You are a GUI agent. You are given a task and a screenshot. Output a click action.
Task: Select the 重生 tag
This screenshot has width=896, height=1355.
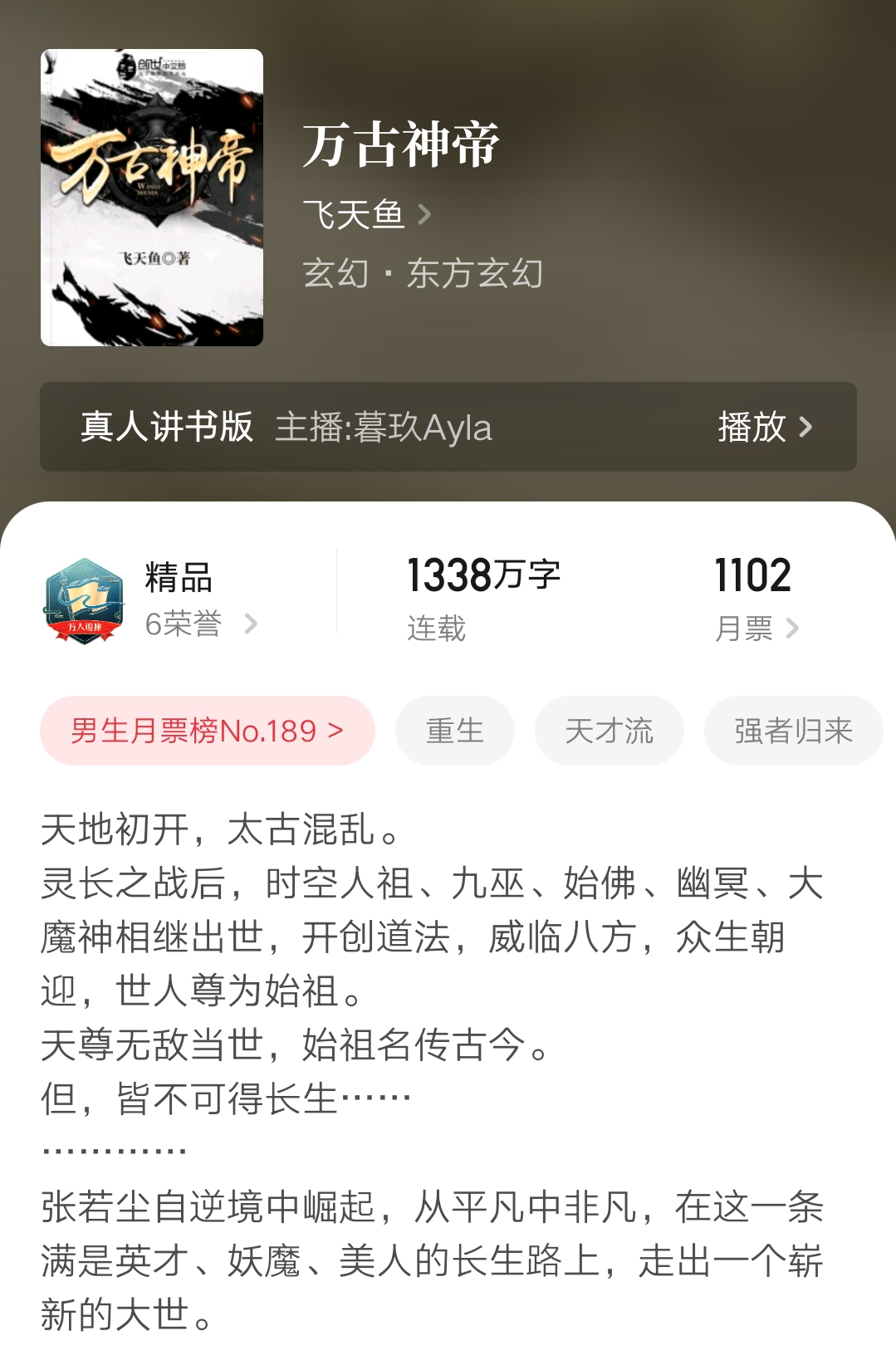455,730
